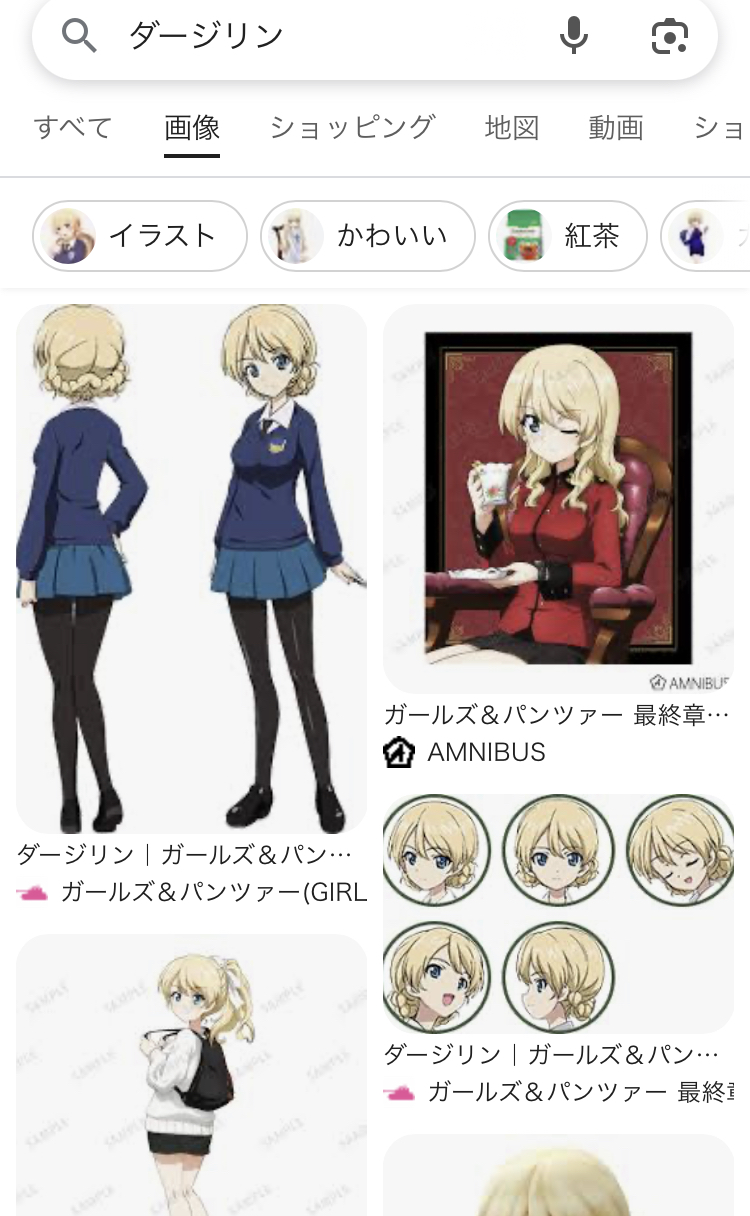Select the 紅茶 filter chip
Image resolution: width=750 pixels, height=1216 pixels.
568,236
